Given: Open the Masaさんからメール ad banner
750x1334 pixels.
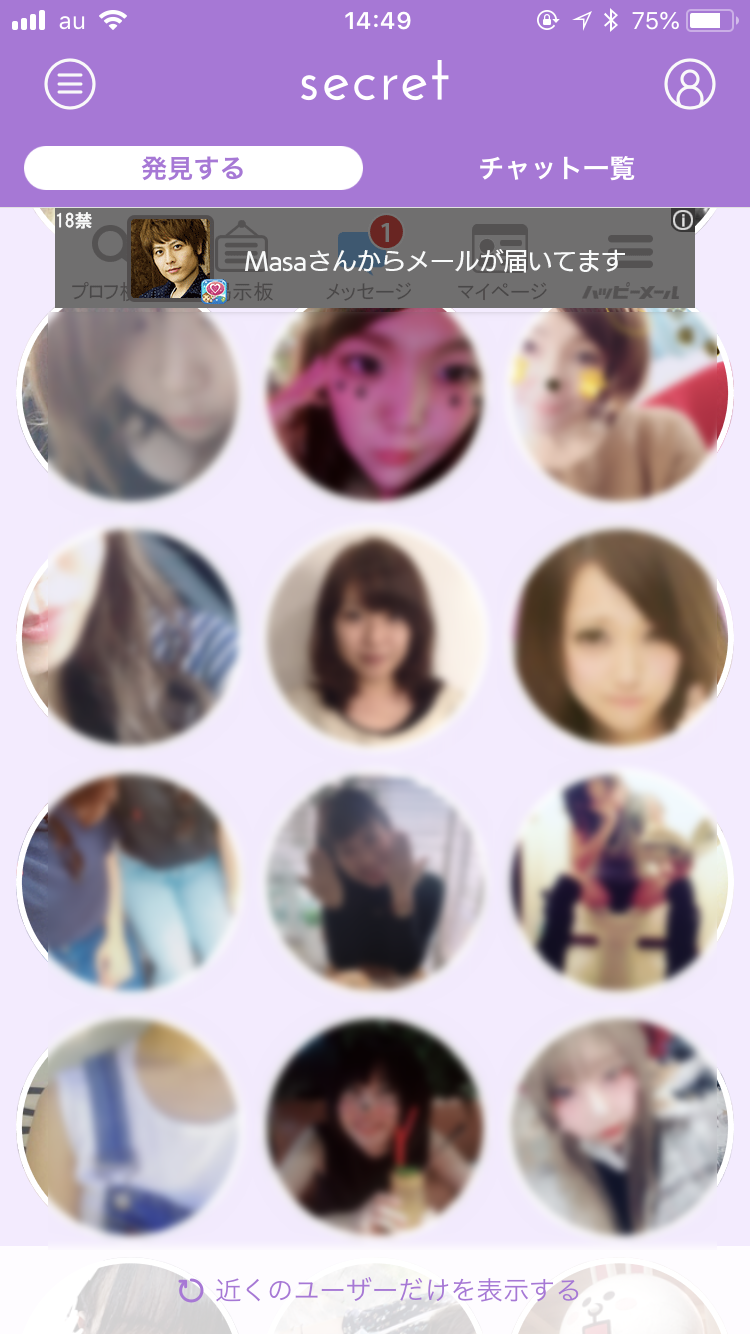Looking at the screenshot, I should (375, 258).
